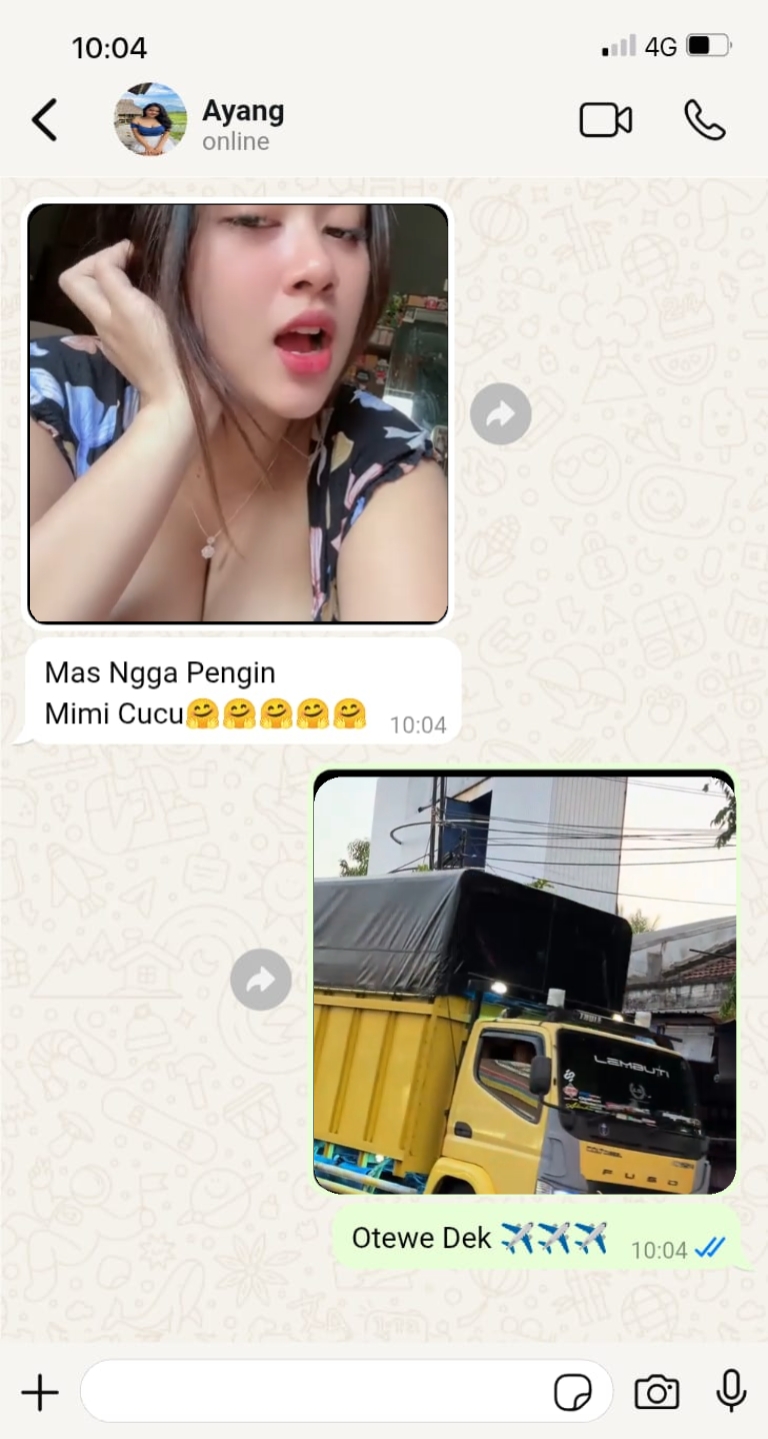The image size is (768, 1439).
Task: Forward the sent truck photo
Action: point(260,981)
